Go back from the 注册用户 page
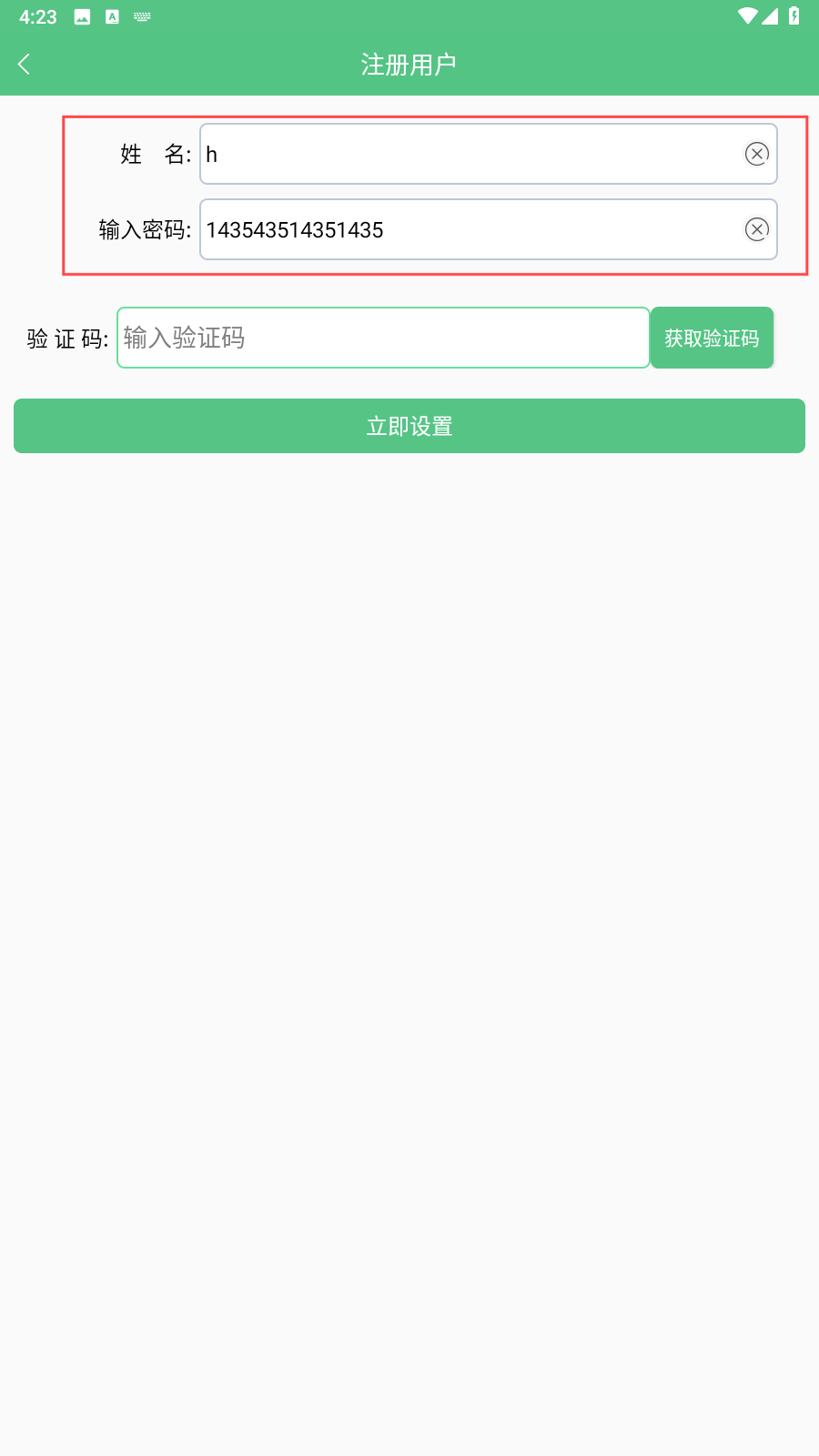The width and height of the screenshot is (819, 1456). 25,64
